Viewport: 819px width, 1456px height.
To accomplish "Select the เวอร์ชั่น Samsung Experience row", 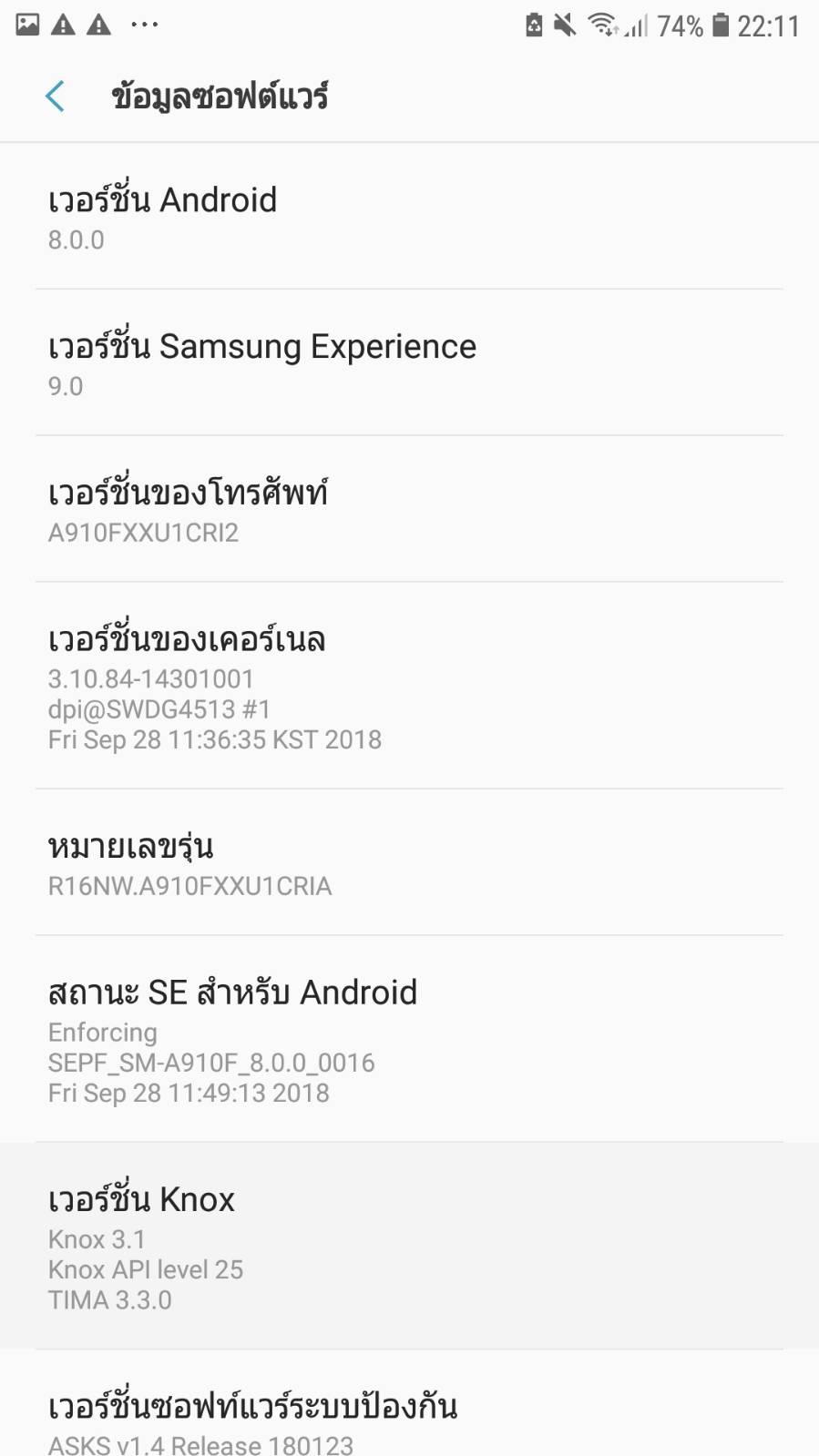I will [409, 362].
